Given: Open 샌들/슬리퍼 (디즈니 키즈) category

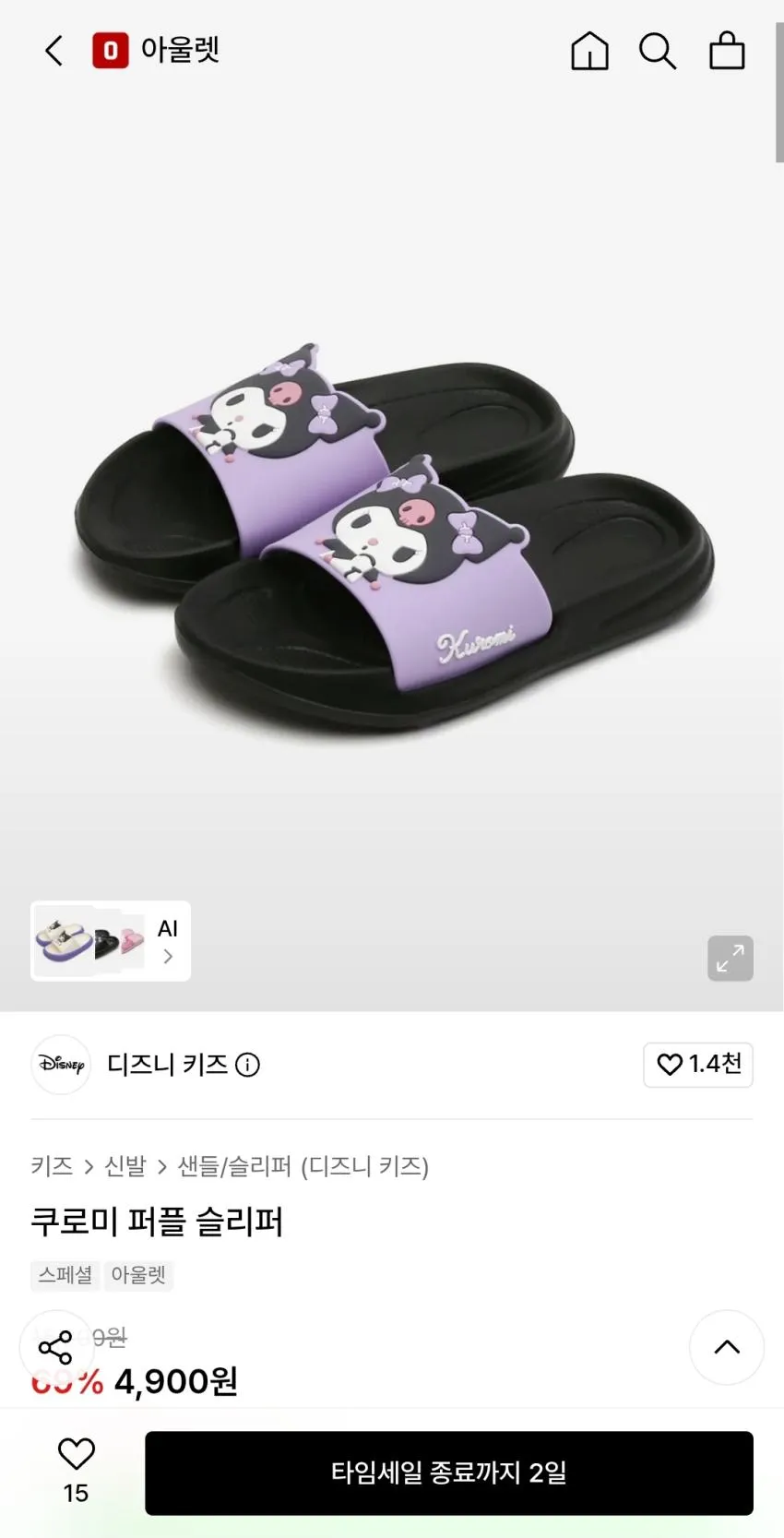Looking at the screenshot, I should (303, 1166).
